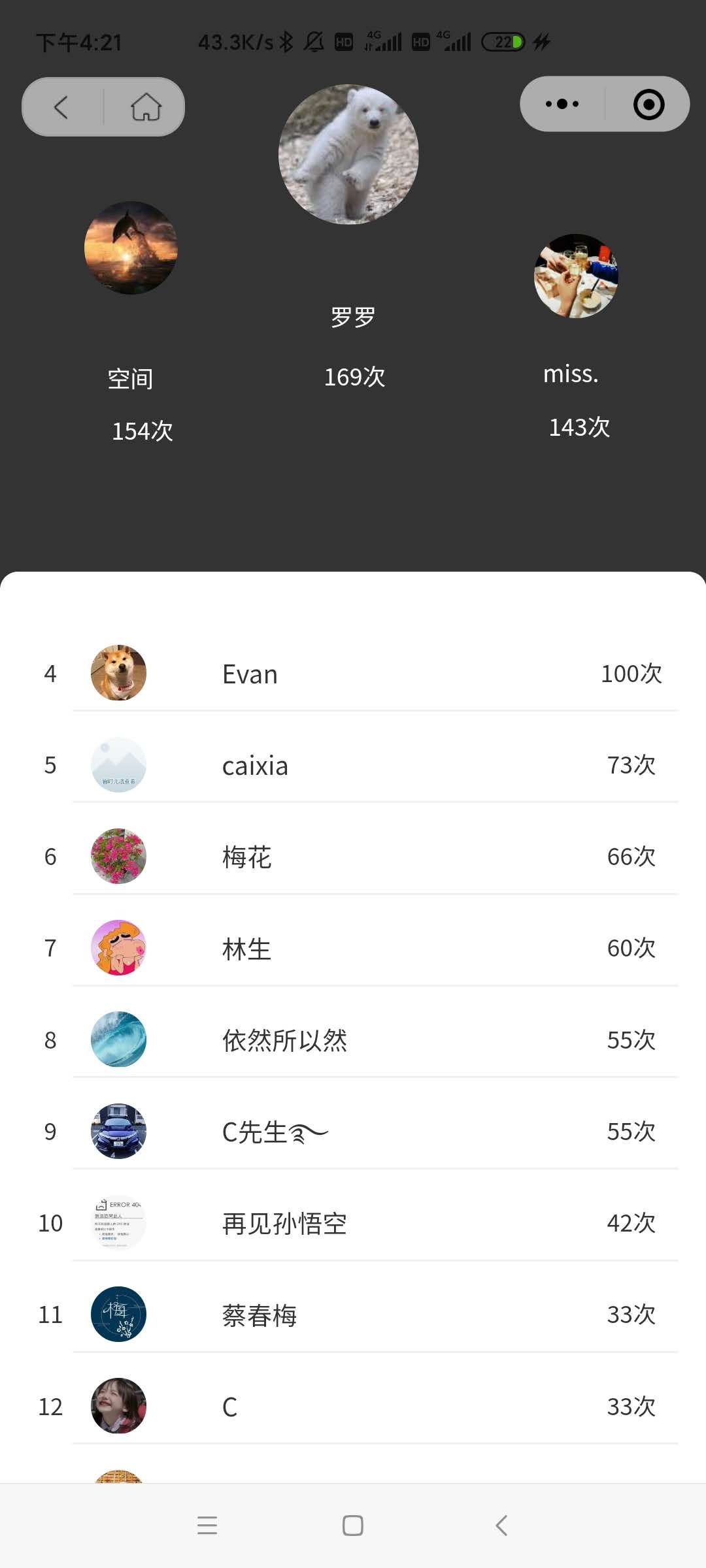The image size is (706, 1568).
Task: Close the mini program with the circle button
Action: pos(648,105)
